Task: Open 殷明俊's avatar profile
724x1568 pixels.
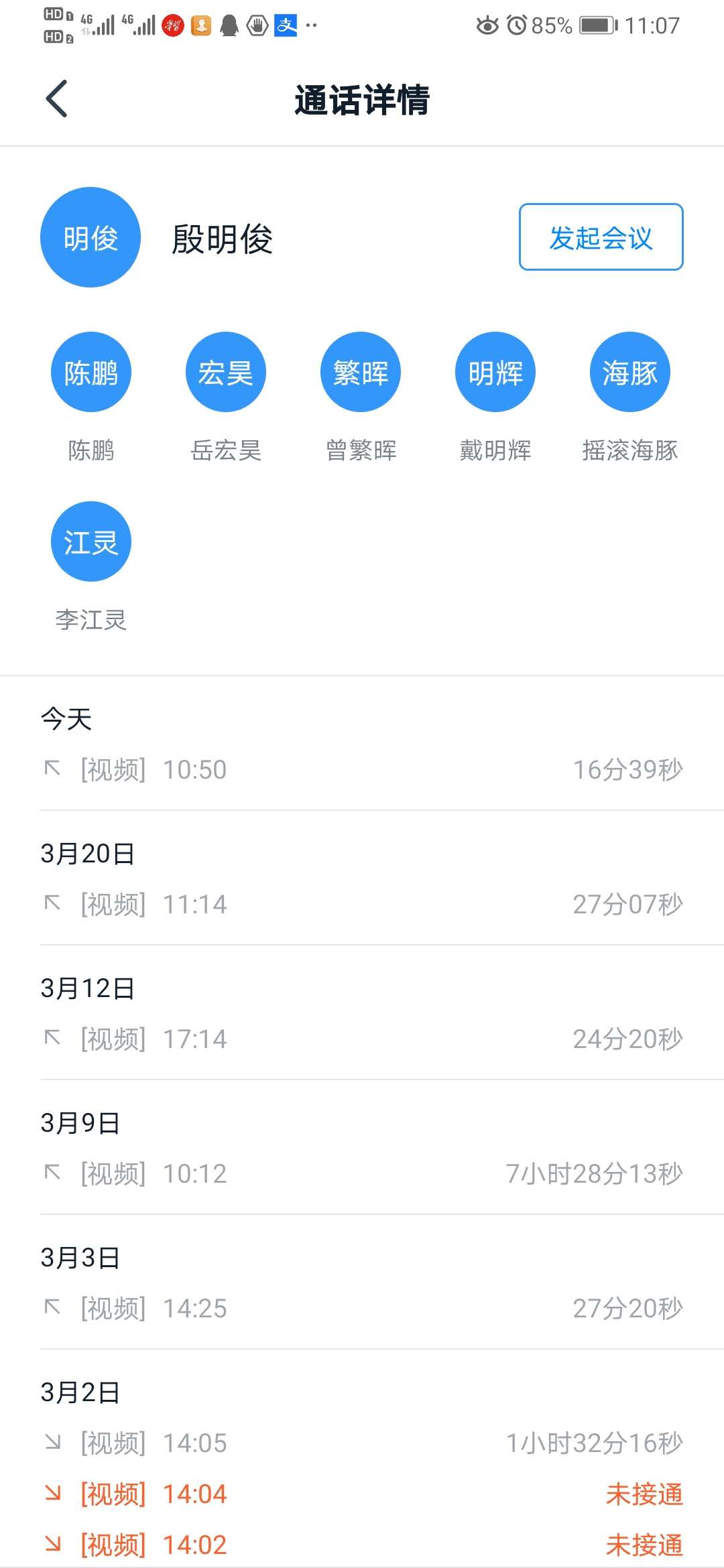Action: point(90,237)
